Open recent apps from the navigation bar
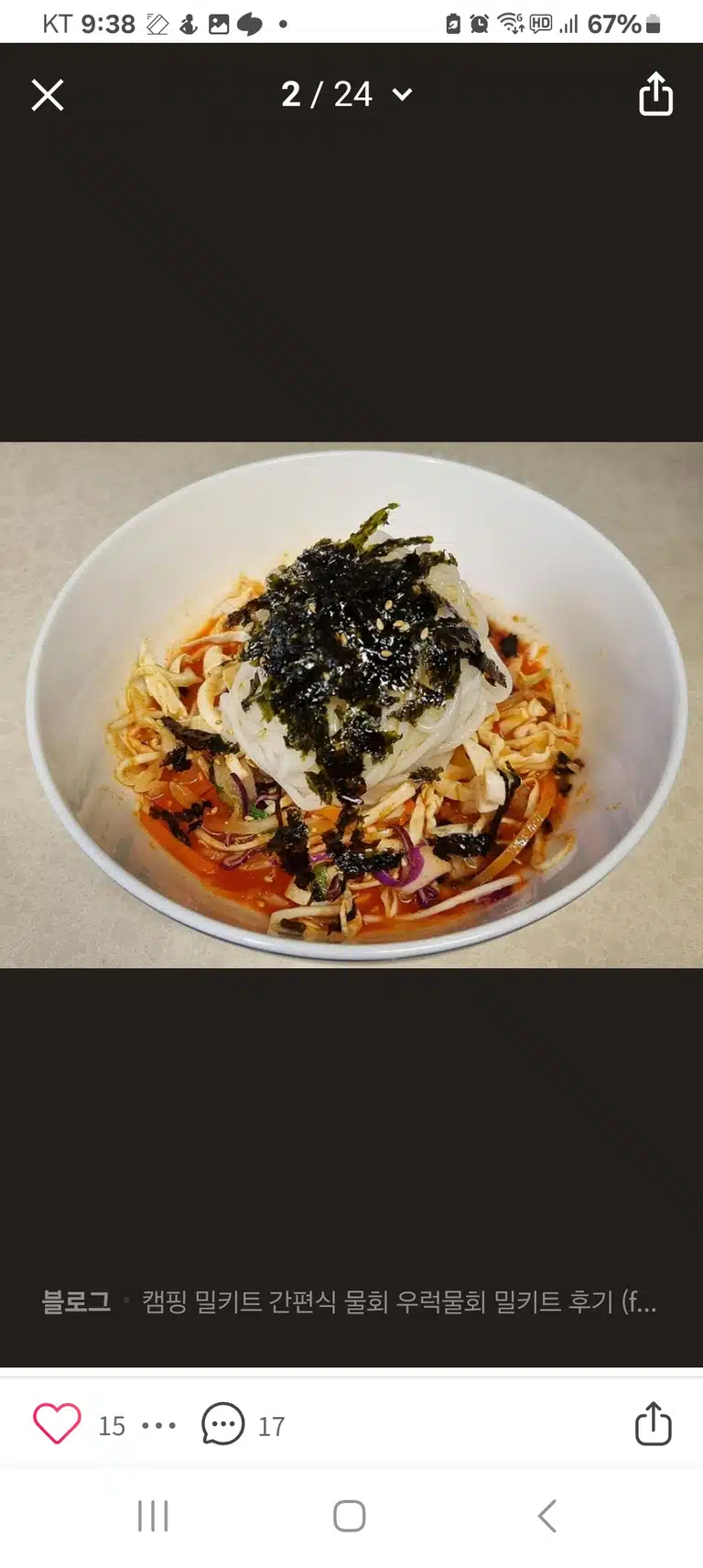Screen dimensions: 703x1568 point(153,1516)
